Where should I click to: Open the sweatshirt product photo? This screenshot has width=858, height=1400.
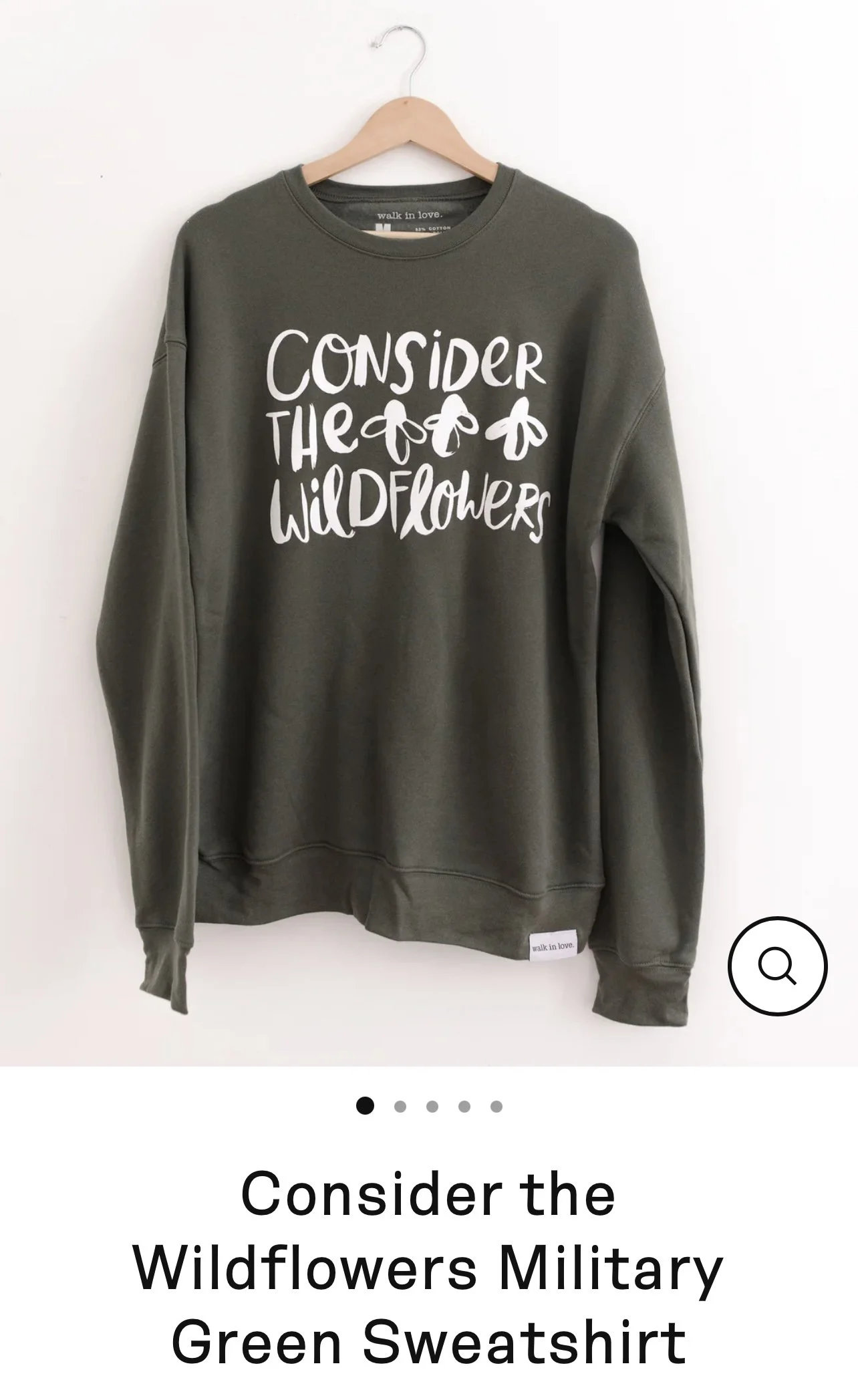click(429, 533)
